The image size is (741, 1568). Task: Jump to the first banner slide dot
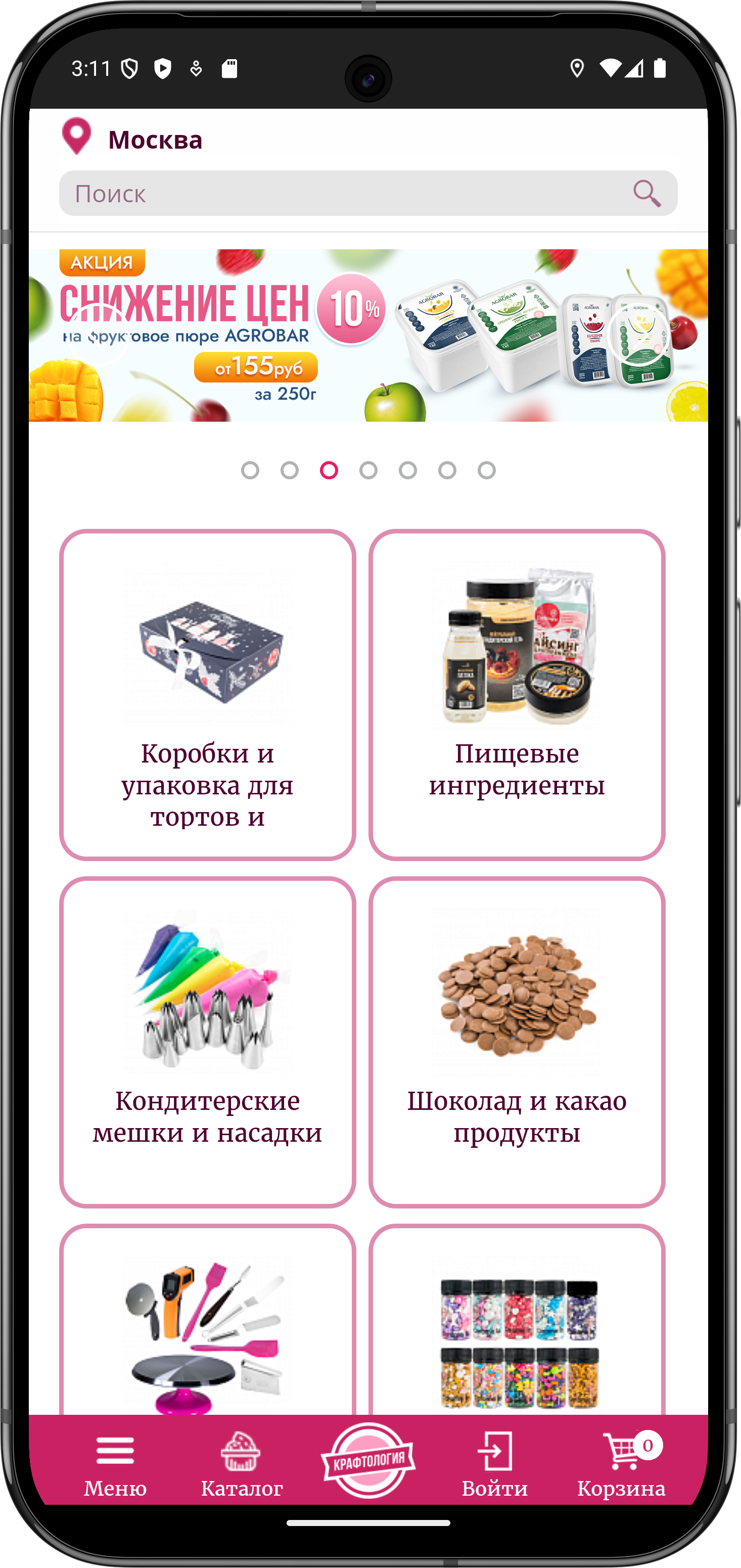point(250,471)
